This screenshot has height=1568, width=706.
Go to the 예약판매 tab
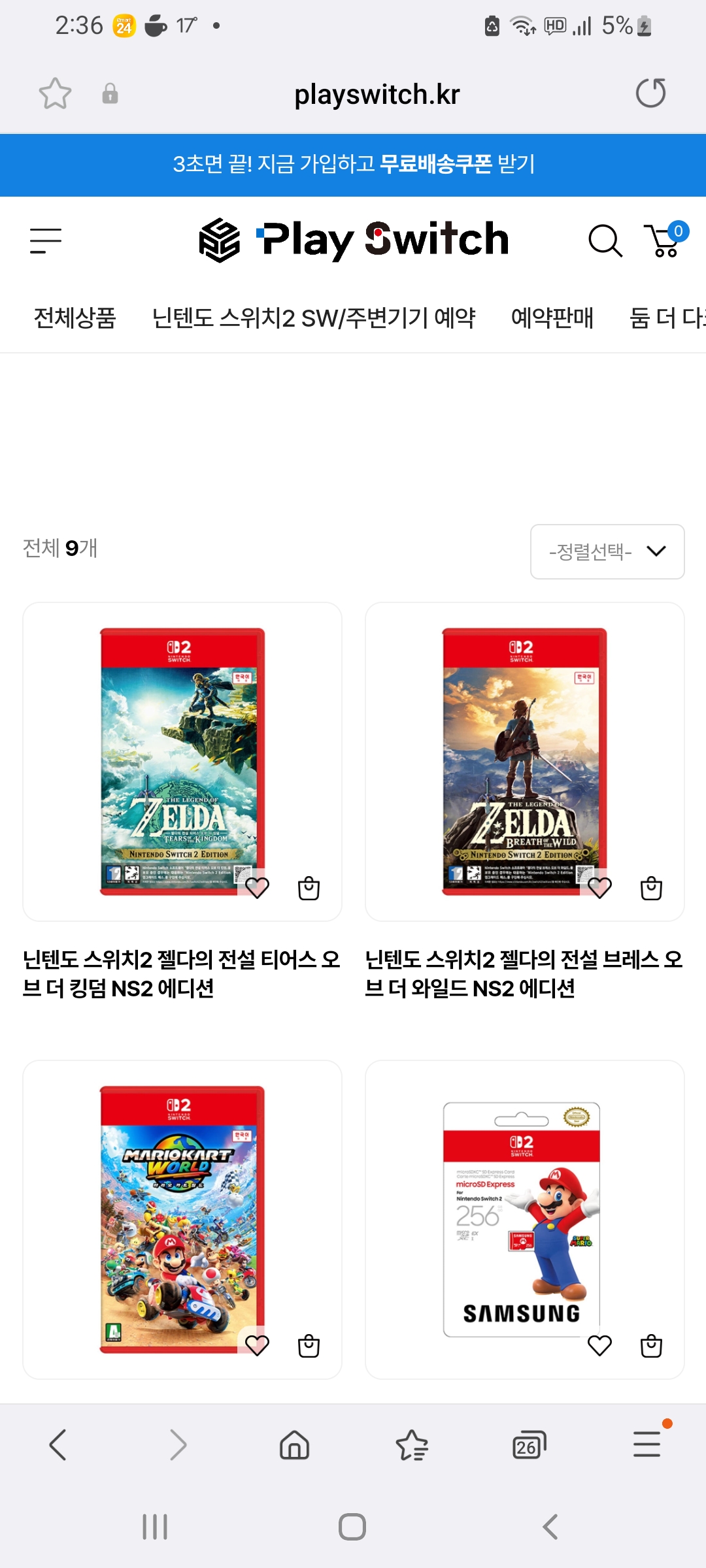click(x=552, y=318)
